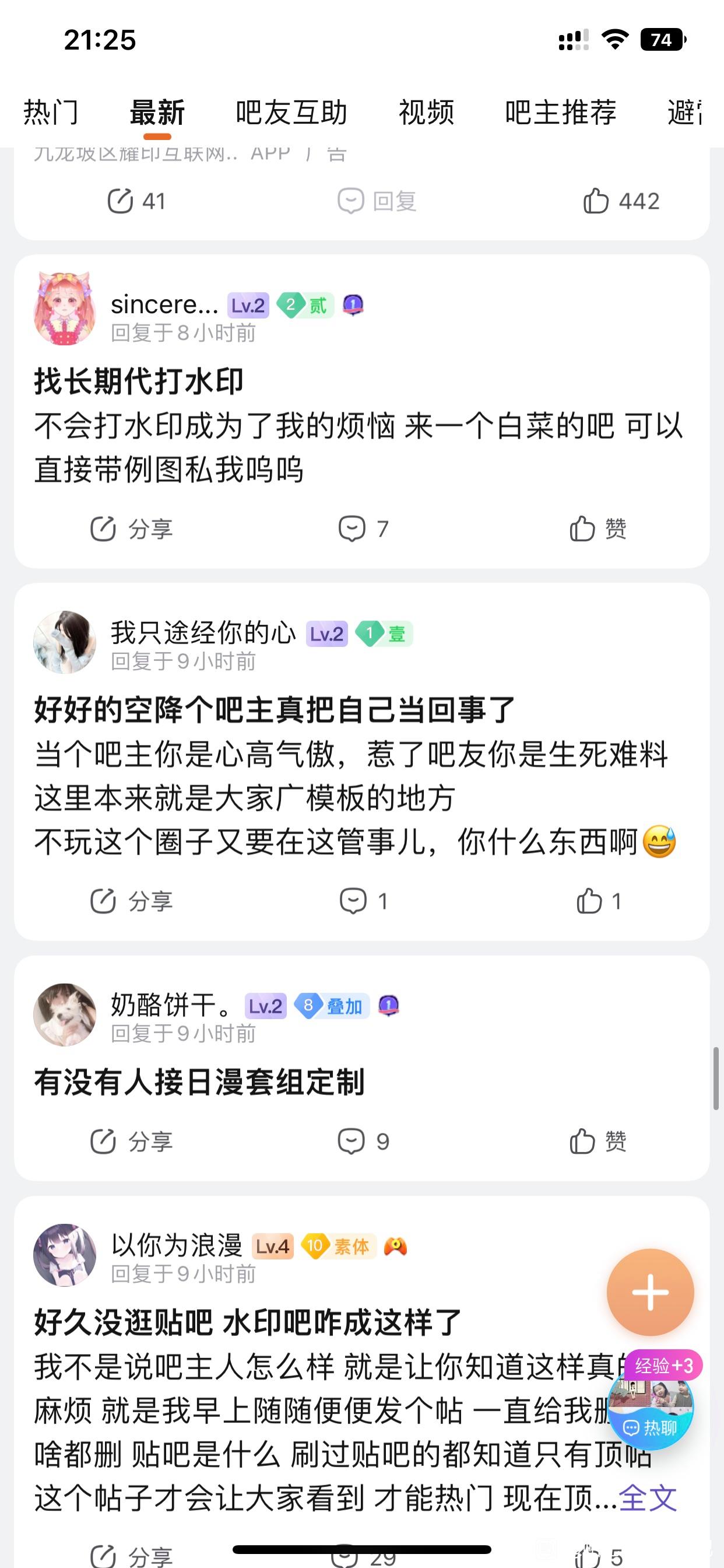Create a new post with plus button
724x1568 pixels.
pyautogui.click(x=650, y=1291)
